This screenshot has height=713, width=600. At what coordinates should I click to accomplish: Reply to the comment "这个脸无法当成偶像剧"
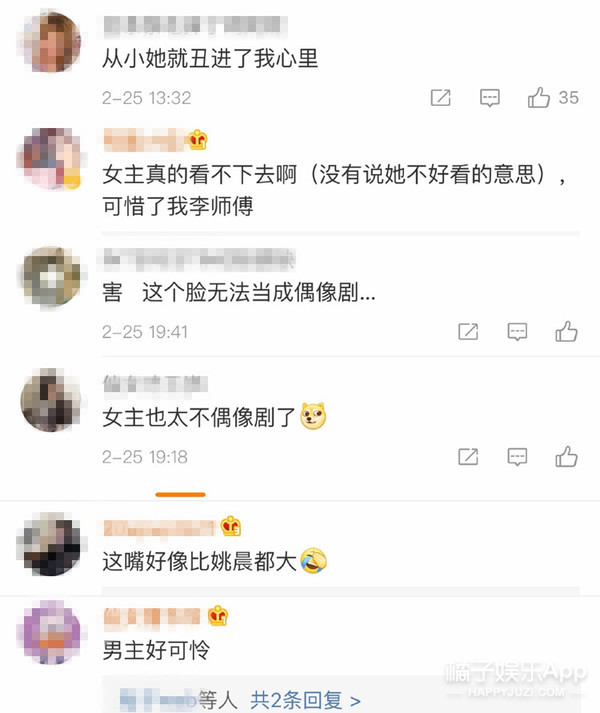(x=517, y=331)
